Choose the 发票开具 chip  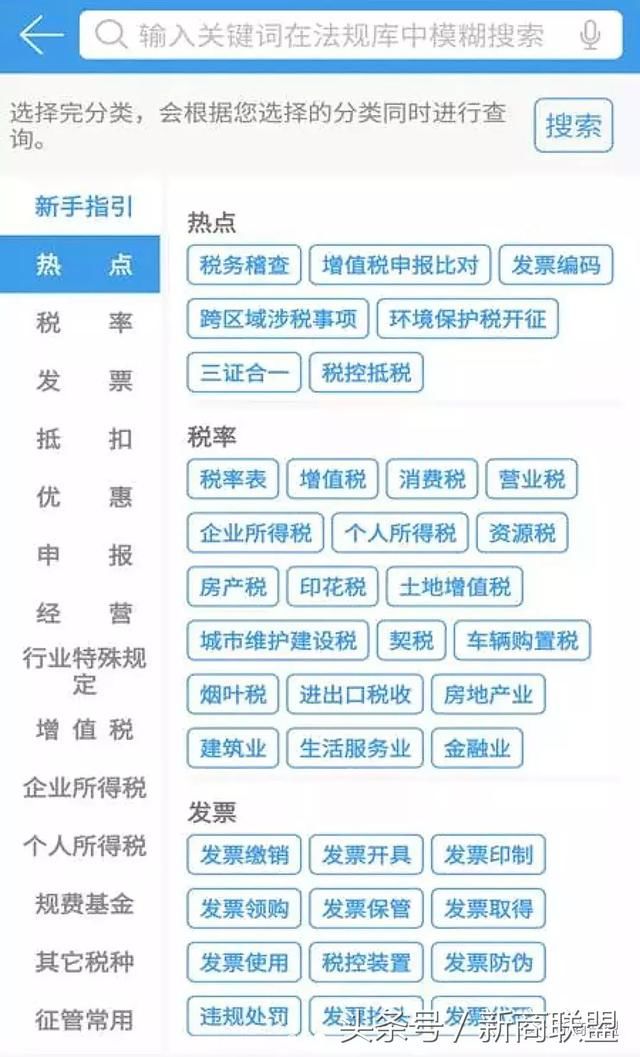366,855
